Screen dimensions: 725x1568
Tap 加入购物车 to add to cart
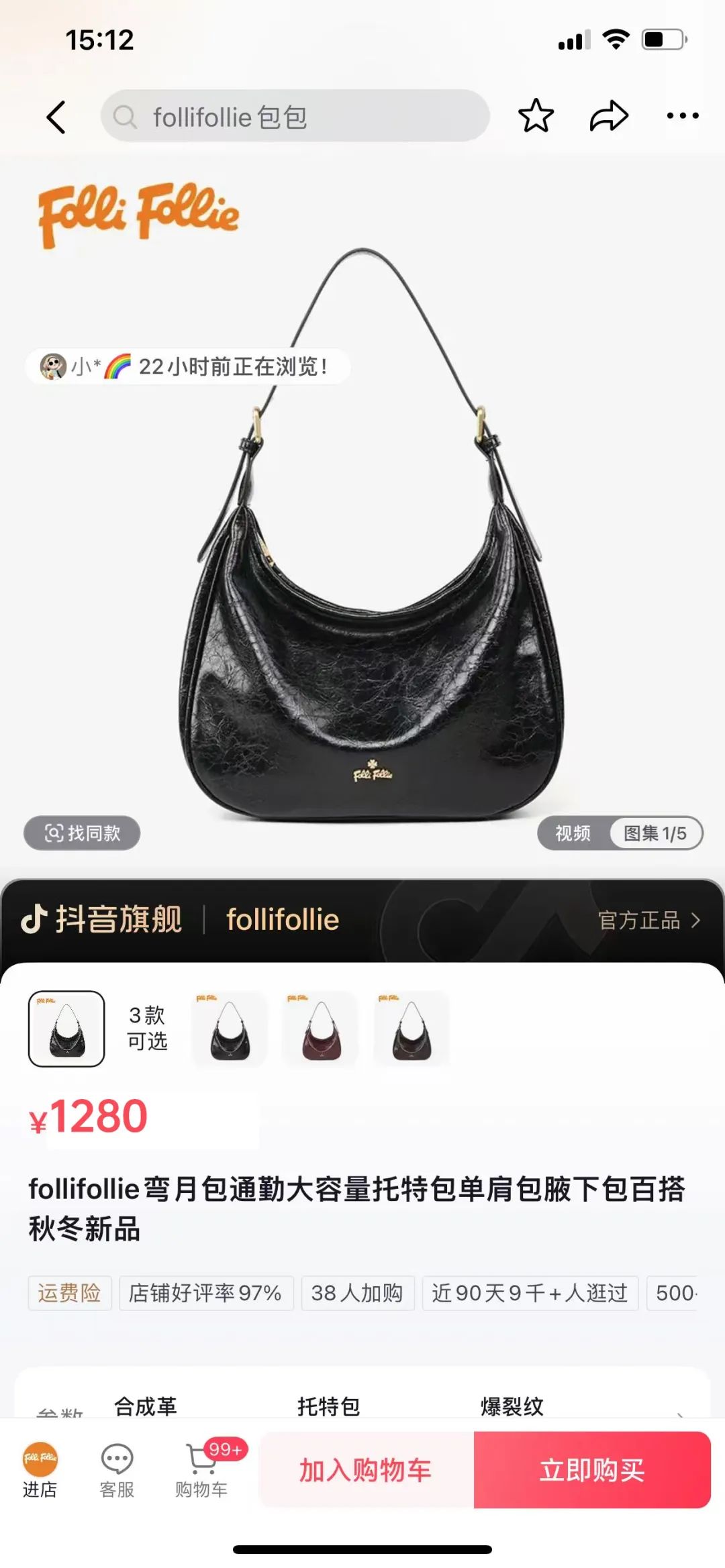point(367,1470)
